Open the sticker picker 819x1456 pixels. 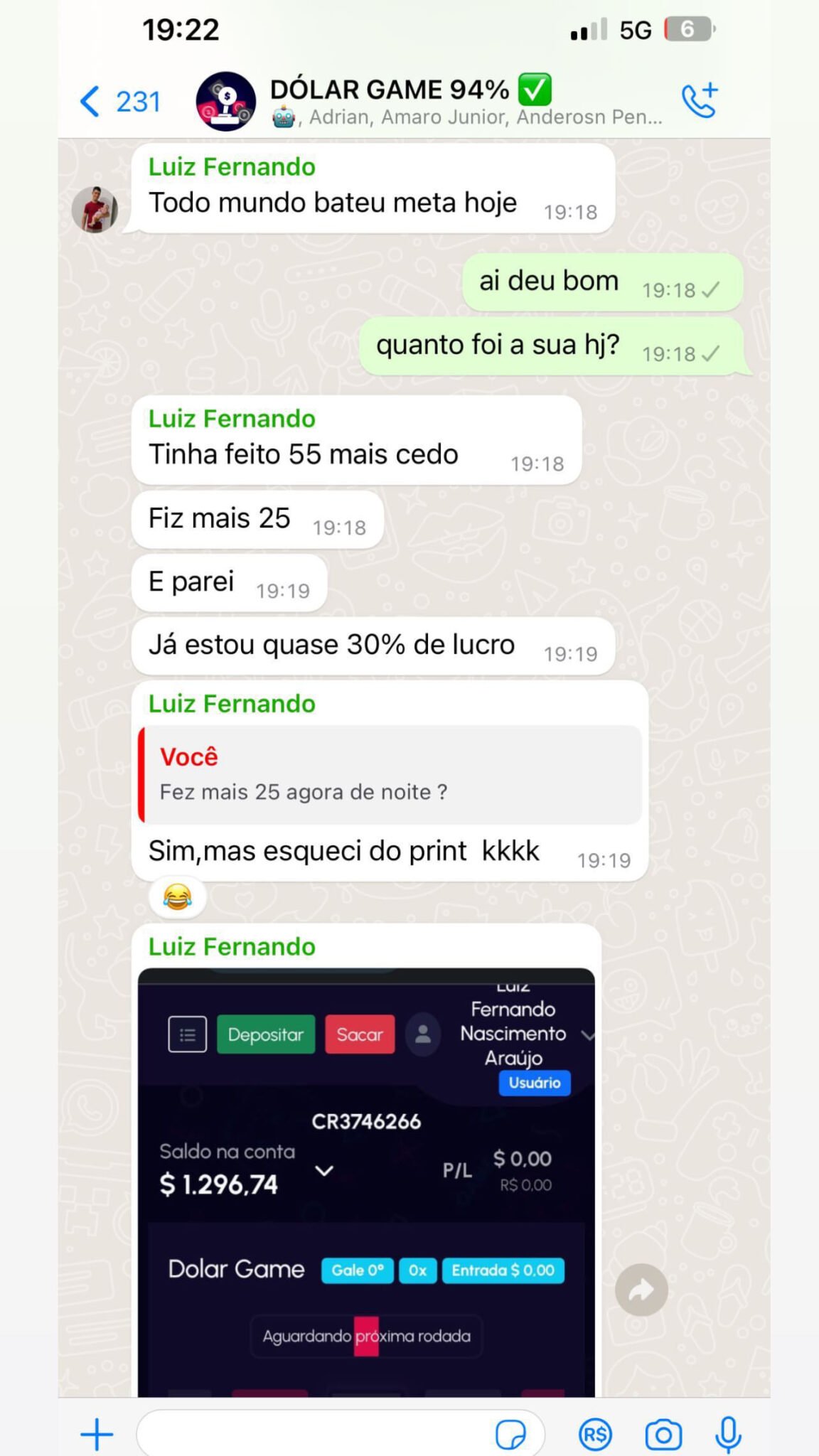pyautogui.click(x=510, y=1434)
